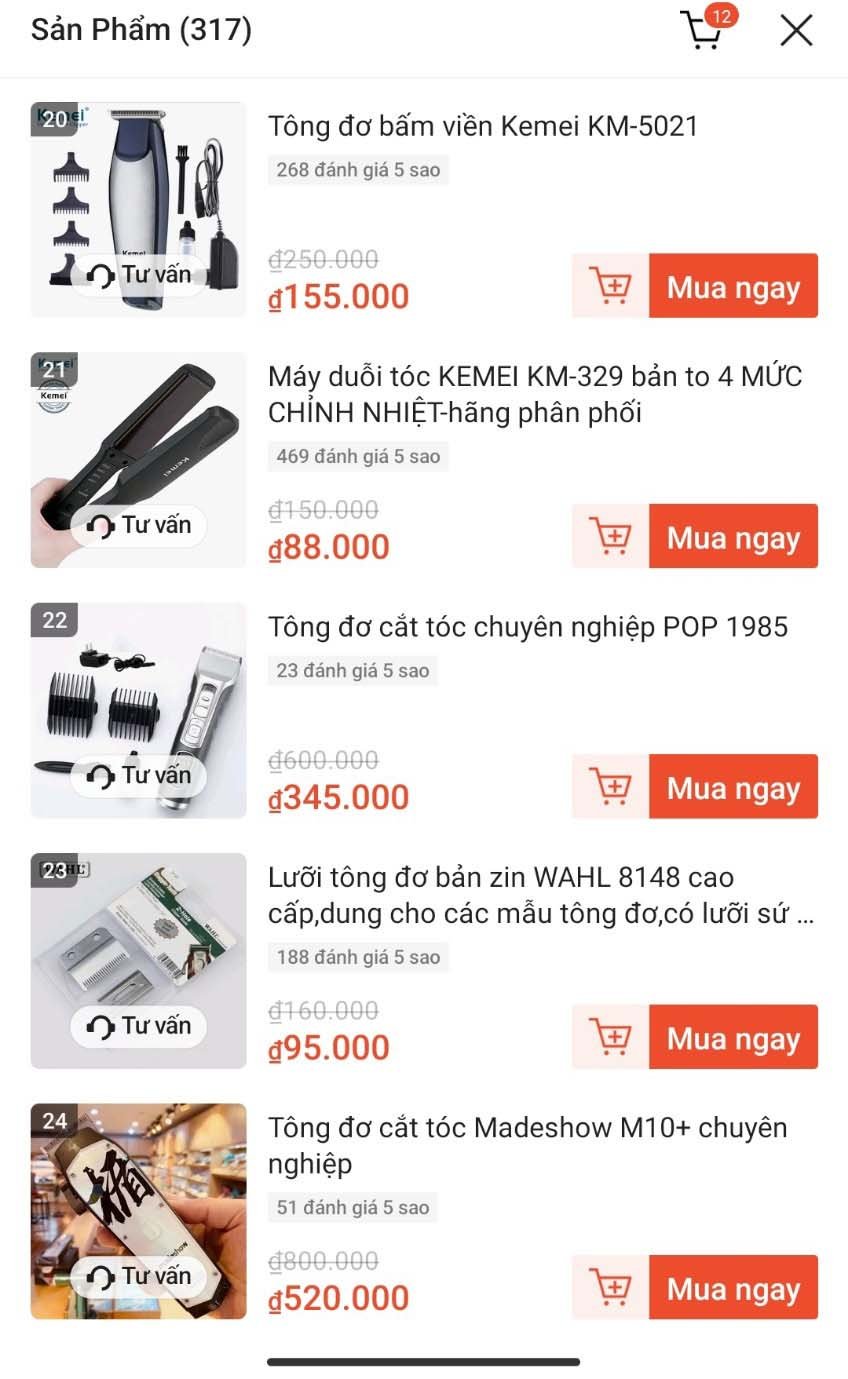Buy the Kemei KM-5021 trimmer now
The height and width of the screenshot is (1379, 848).
(733, 287)
